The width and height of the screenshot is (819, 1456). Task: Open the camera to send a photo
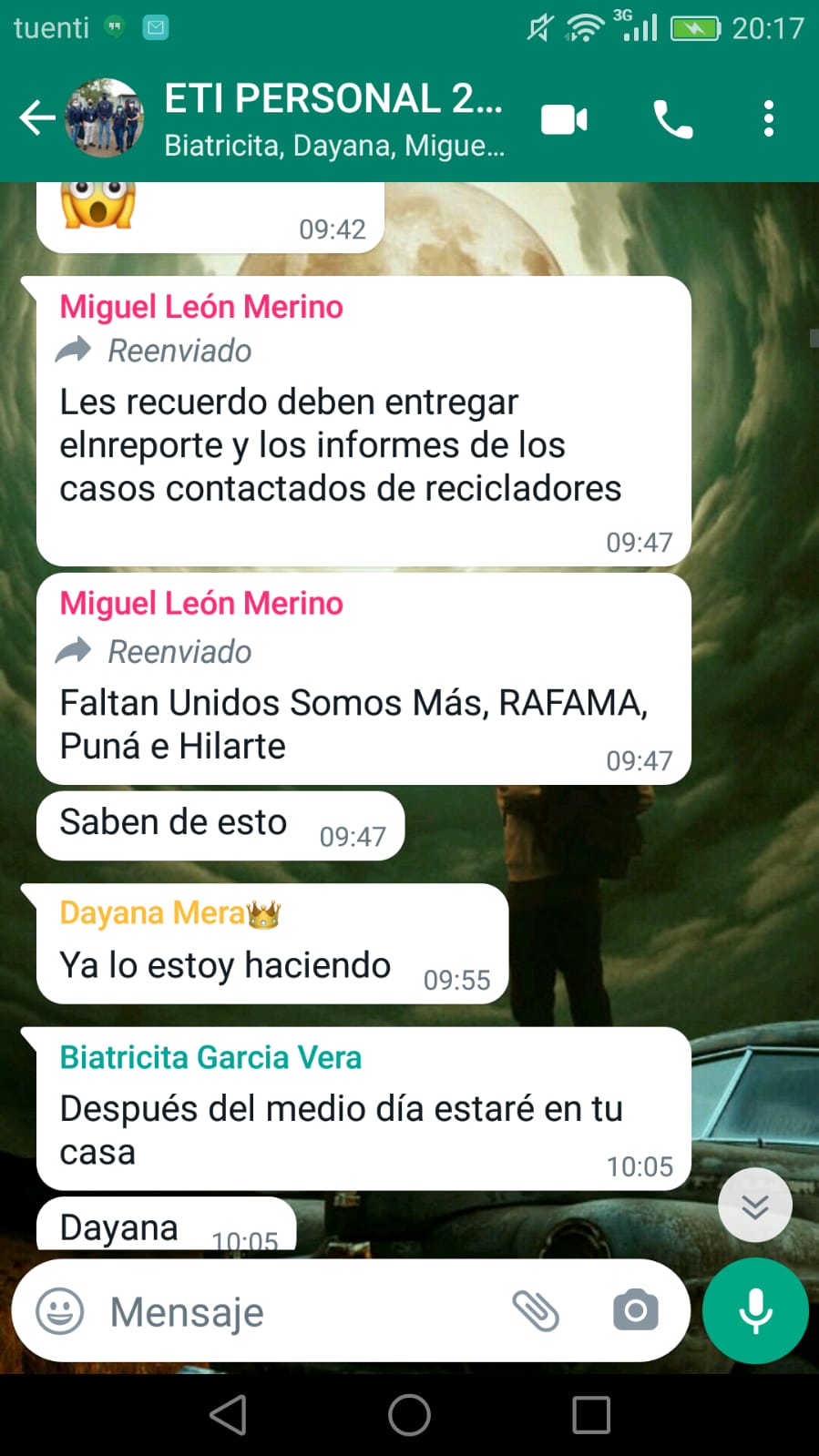click(635, 1311)
